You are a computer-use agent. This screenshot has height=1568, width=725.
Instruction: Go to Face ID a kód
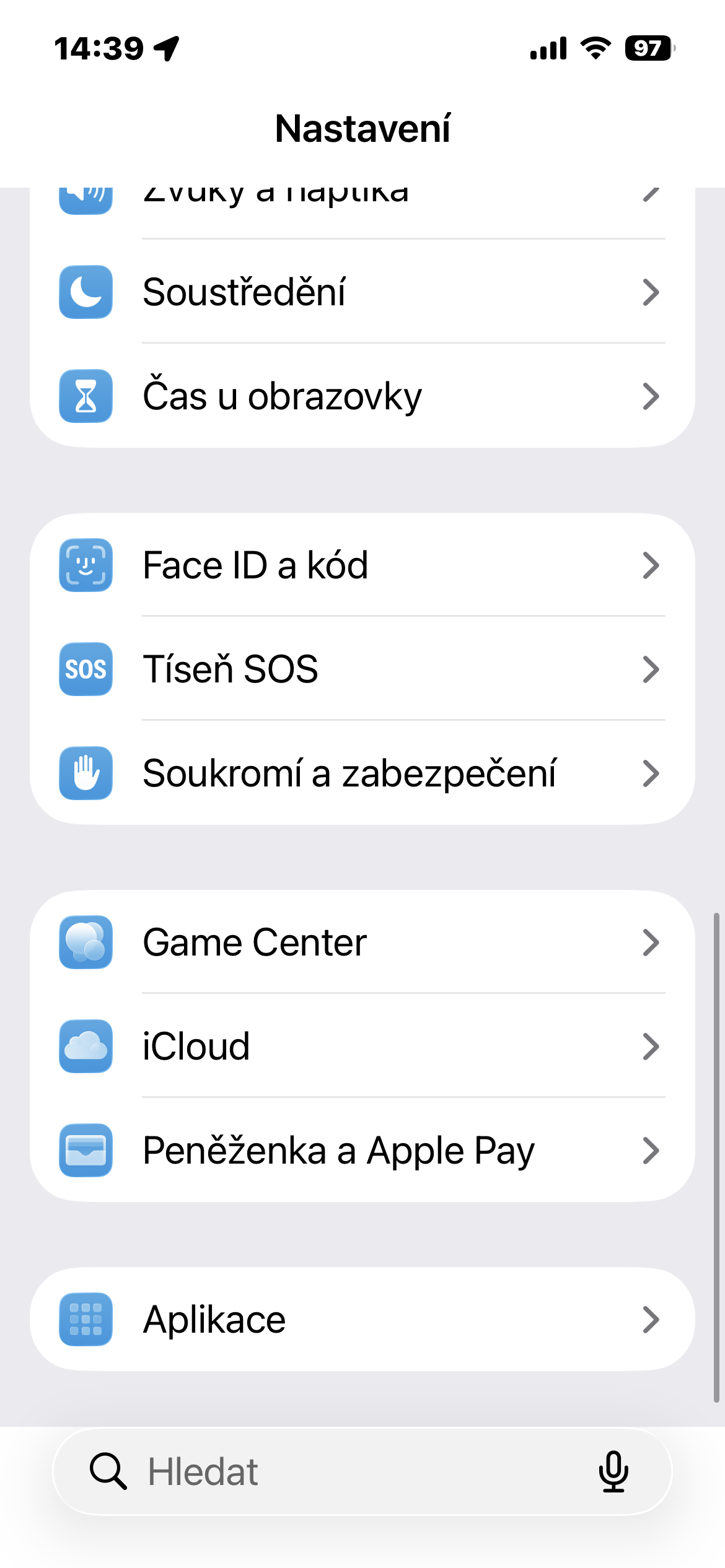[362, 565]
